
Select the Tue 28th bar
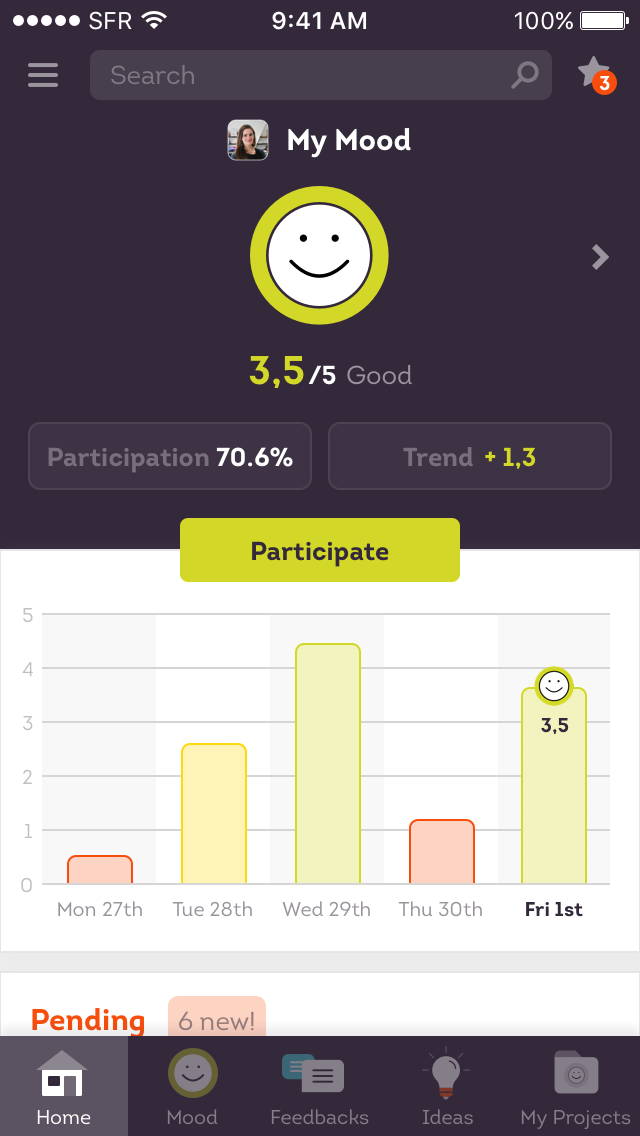point(214,814)
